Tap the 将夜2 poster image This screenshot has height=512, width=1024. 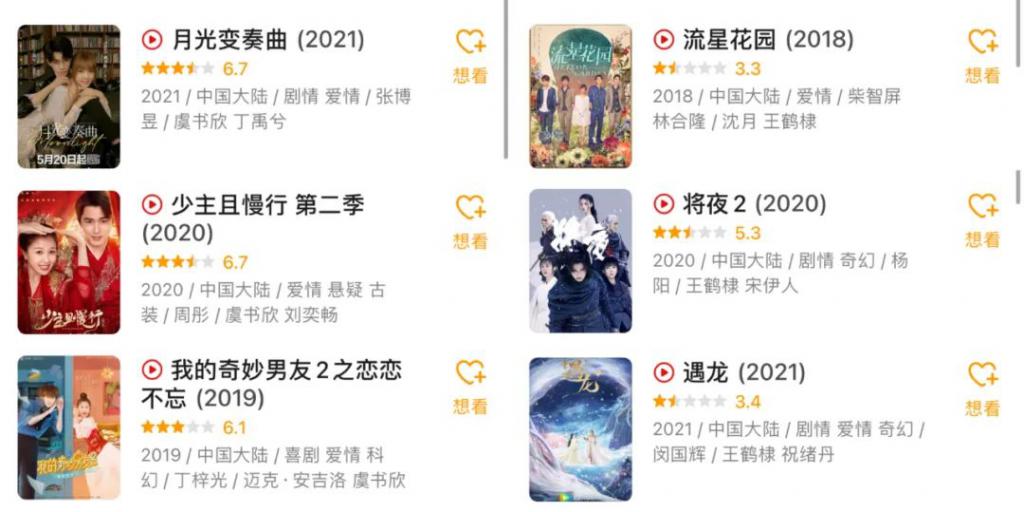pyautogui.click(x=581, y=261)
